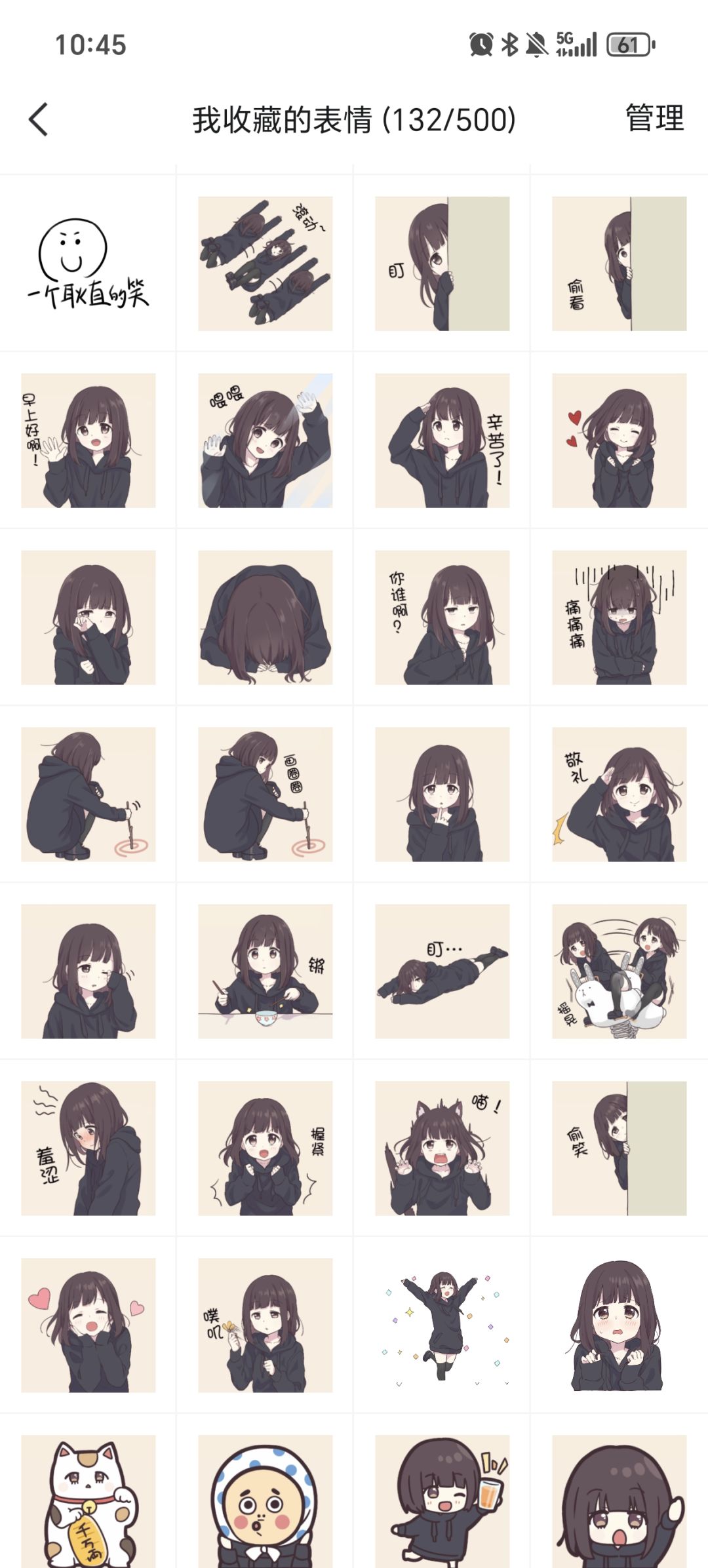Screen dimensions: 708x1568
Task: Select the 羞涩 shy sticker
Action: [x=88, y=1148]
